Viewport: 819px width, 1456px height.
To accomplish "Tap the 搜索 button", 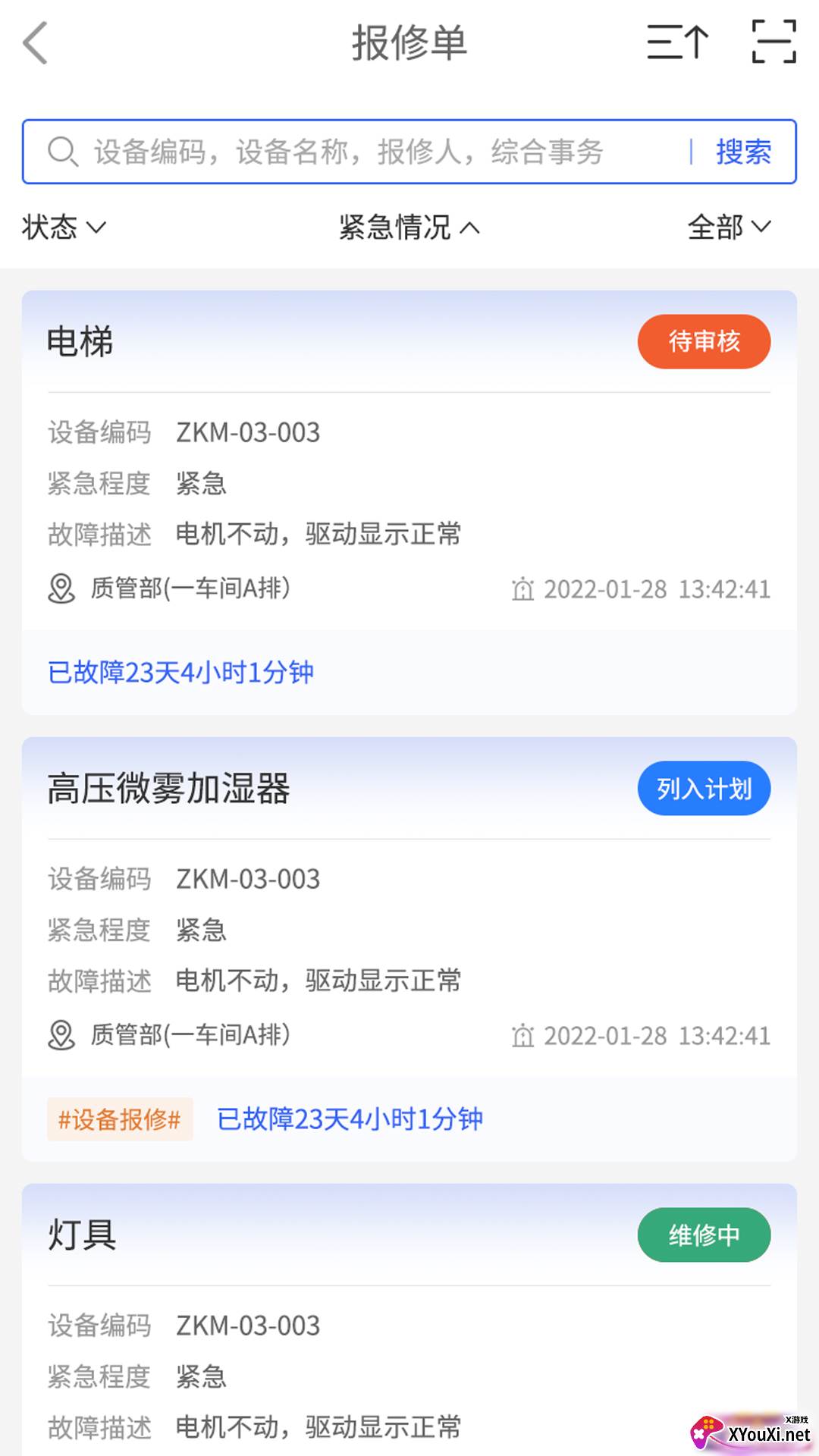I will pos(743,152).
